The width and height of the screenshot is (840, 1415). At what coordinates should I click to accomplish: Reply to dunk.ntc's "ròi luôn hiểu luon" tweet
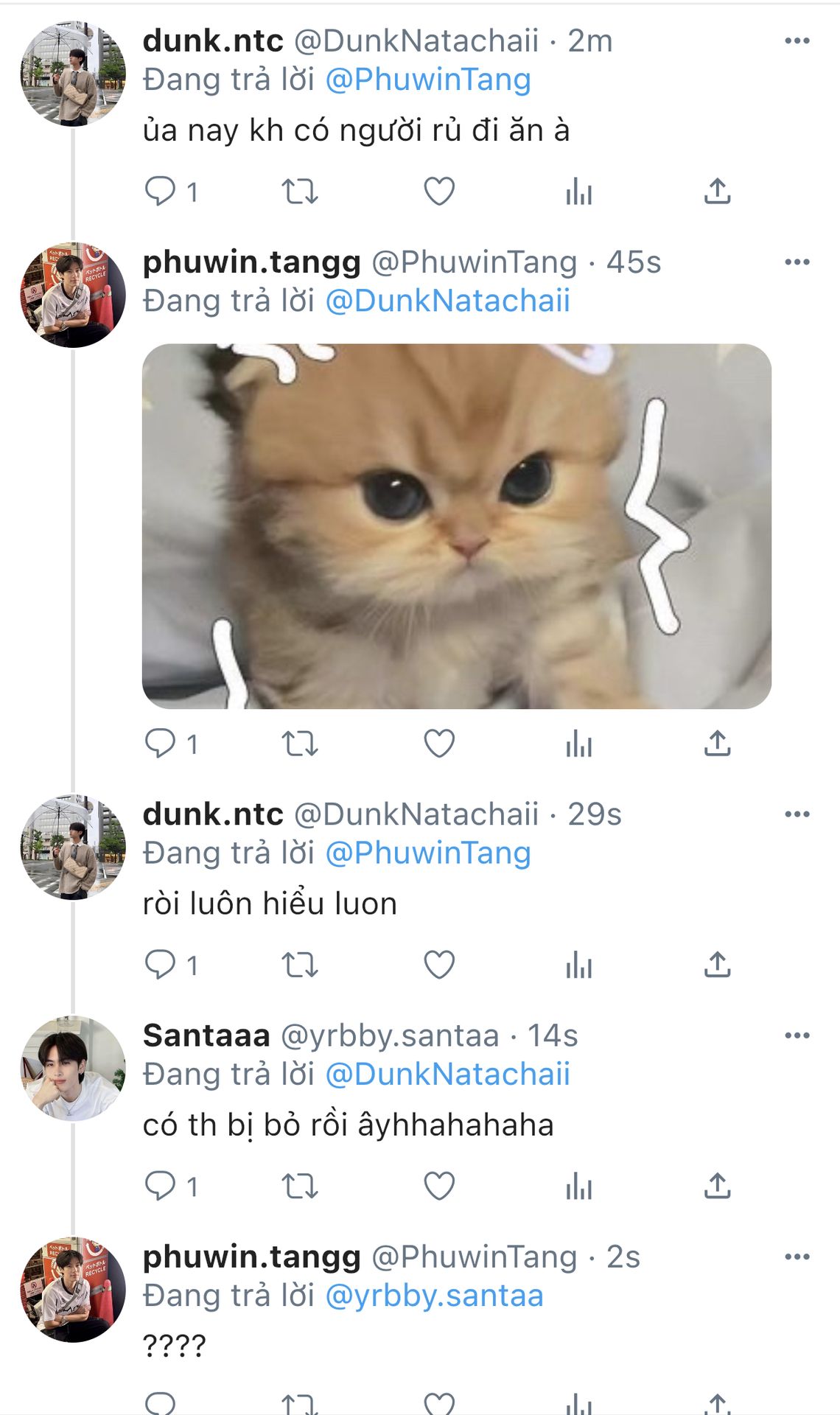click(160, 965)
